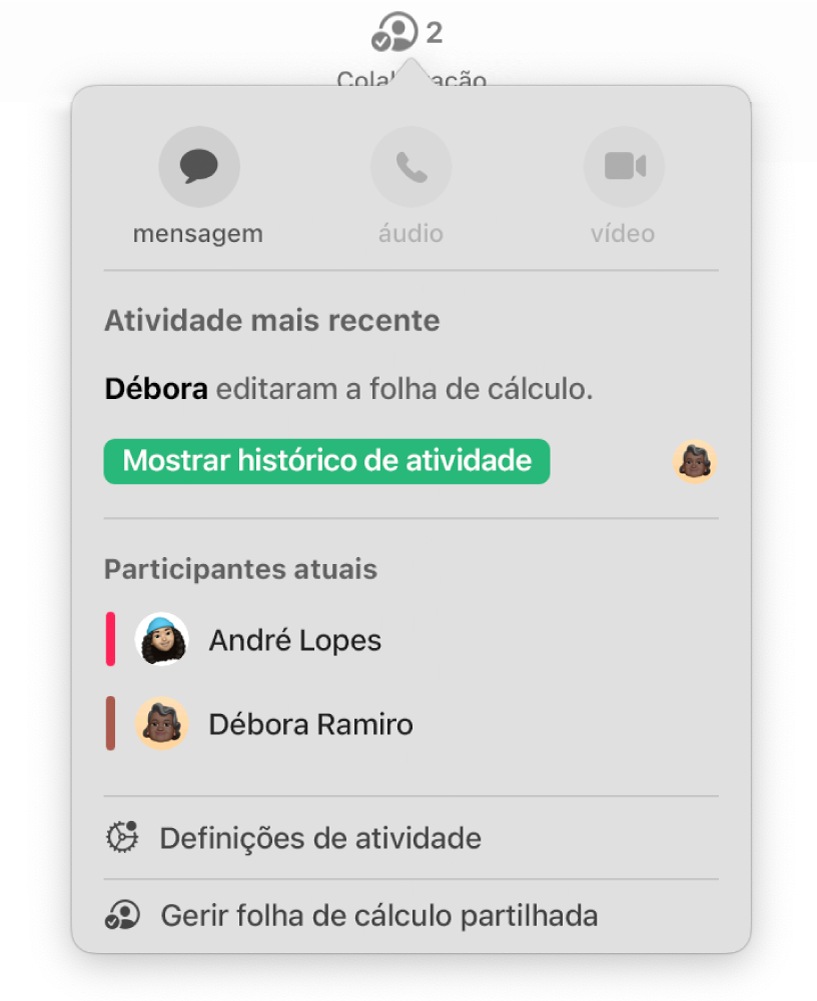Open Gerir folha de cálculo partilhada
Image resolution: width=817 pixels, height=1001 pixels.
click(378, 915)
